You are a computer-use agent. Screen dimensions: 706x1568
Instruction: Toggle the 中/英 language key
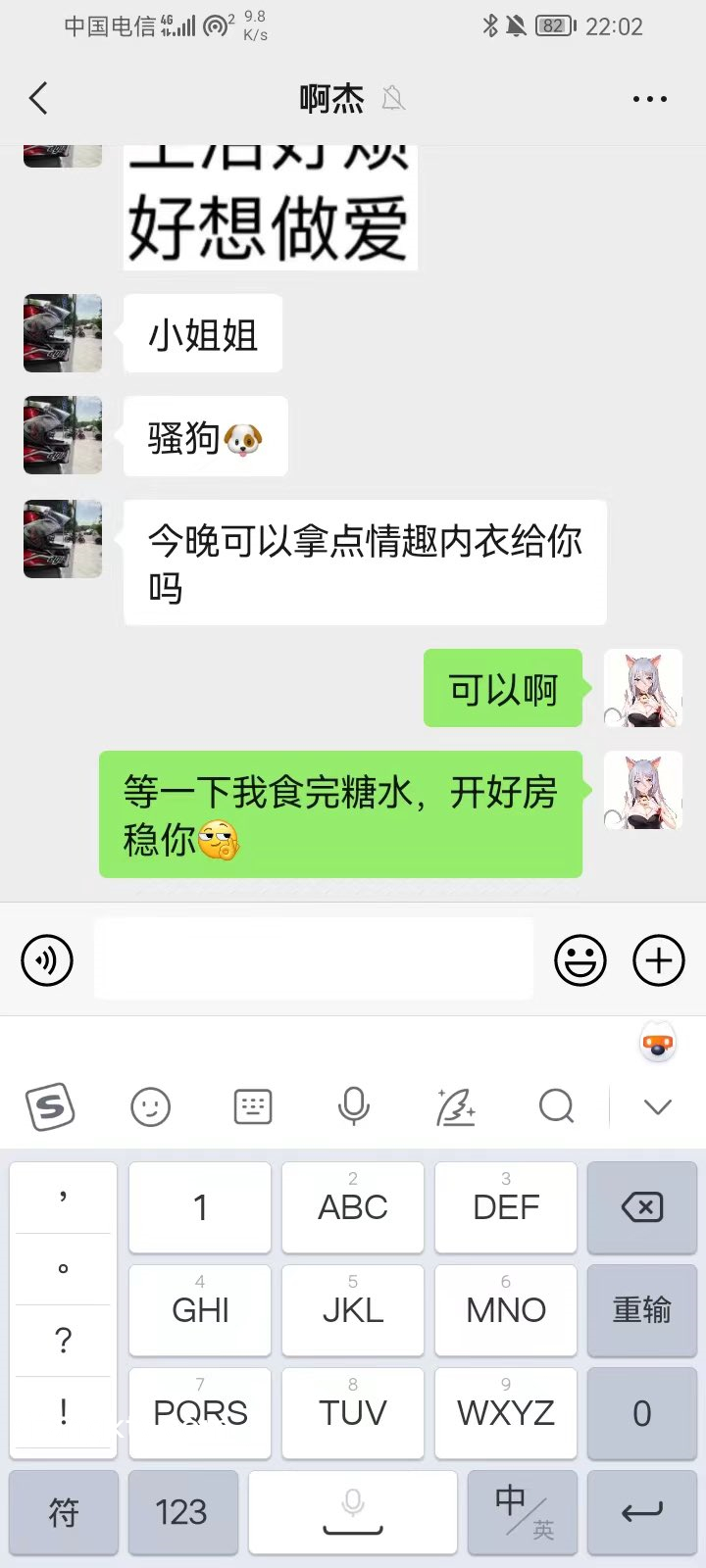pyautogui.click(x=522, y=1512)
